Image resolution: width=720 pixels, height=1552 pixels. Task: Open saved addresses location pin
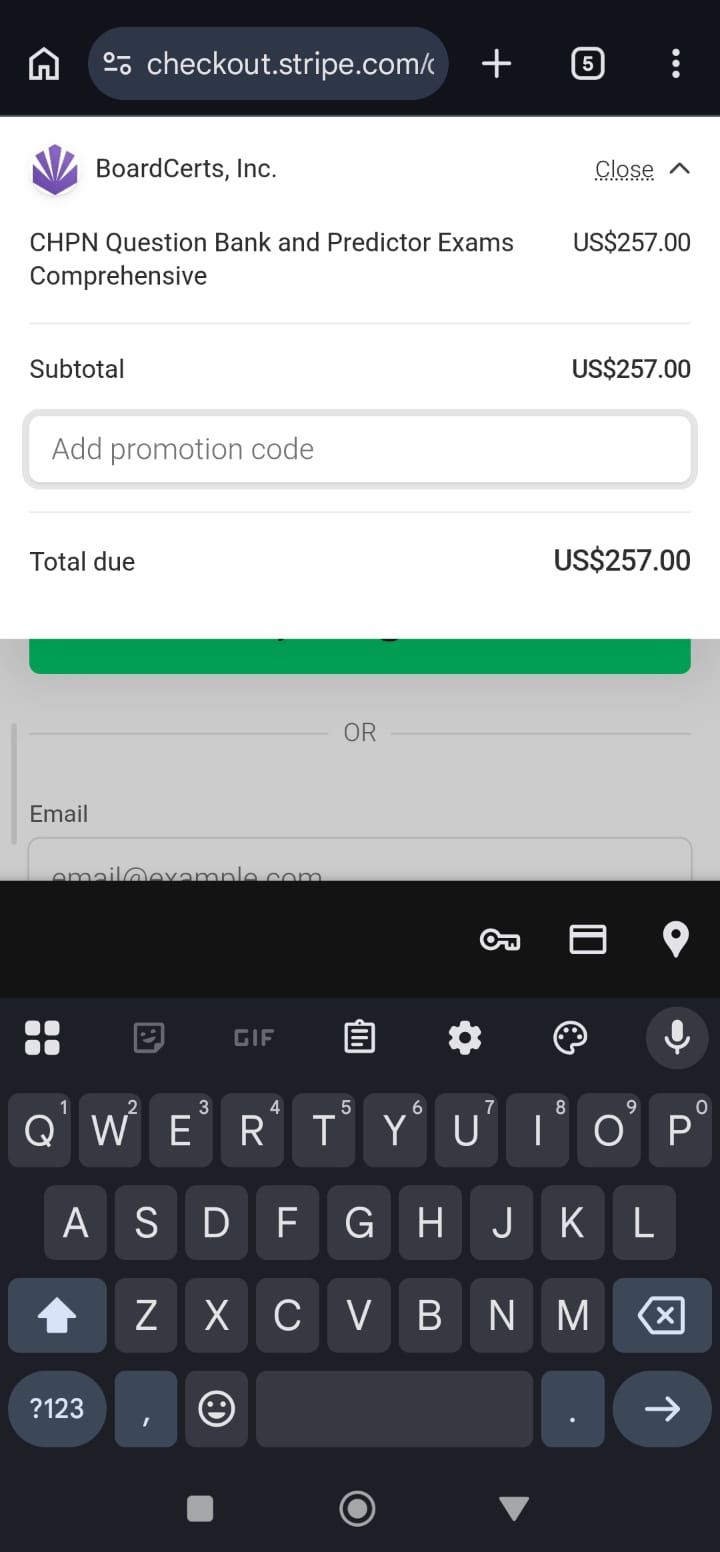point(676,940)
